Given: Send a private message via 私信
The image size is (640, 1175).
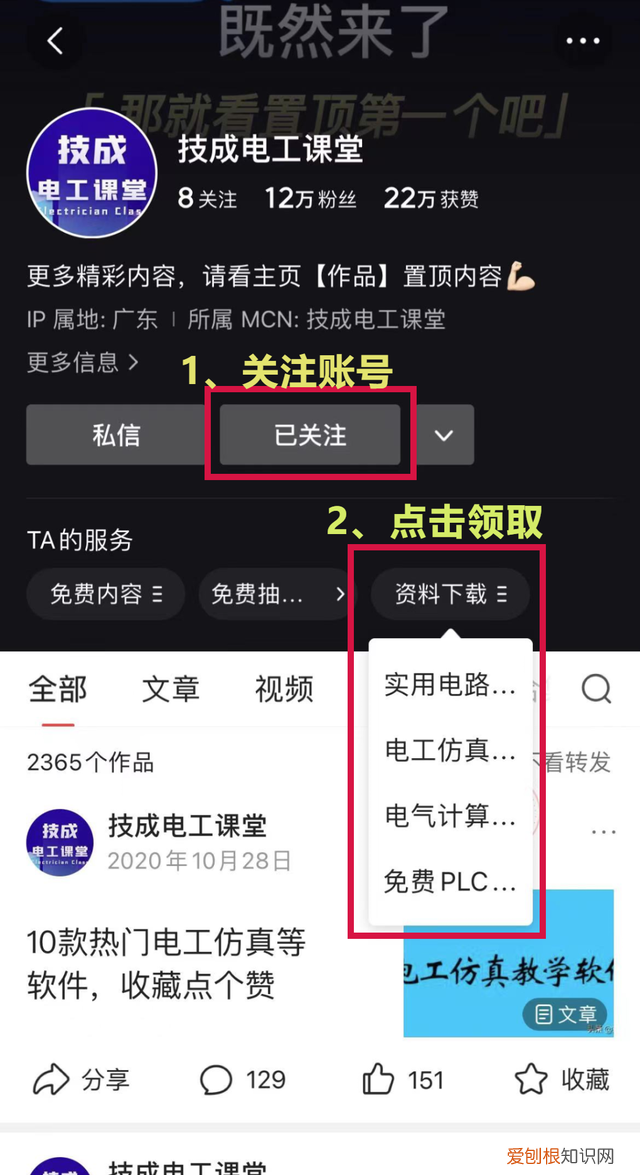Looking at the screenshot, I should click(x=116, y=435).
